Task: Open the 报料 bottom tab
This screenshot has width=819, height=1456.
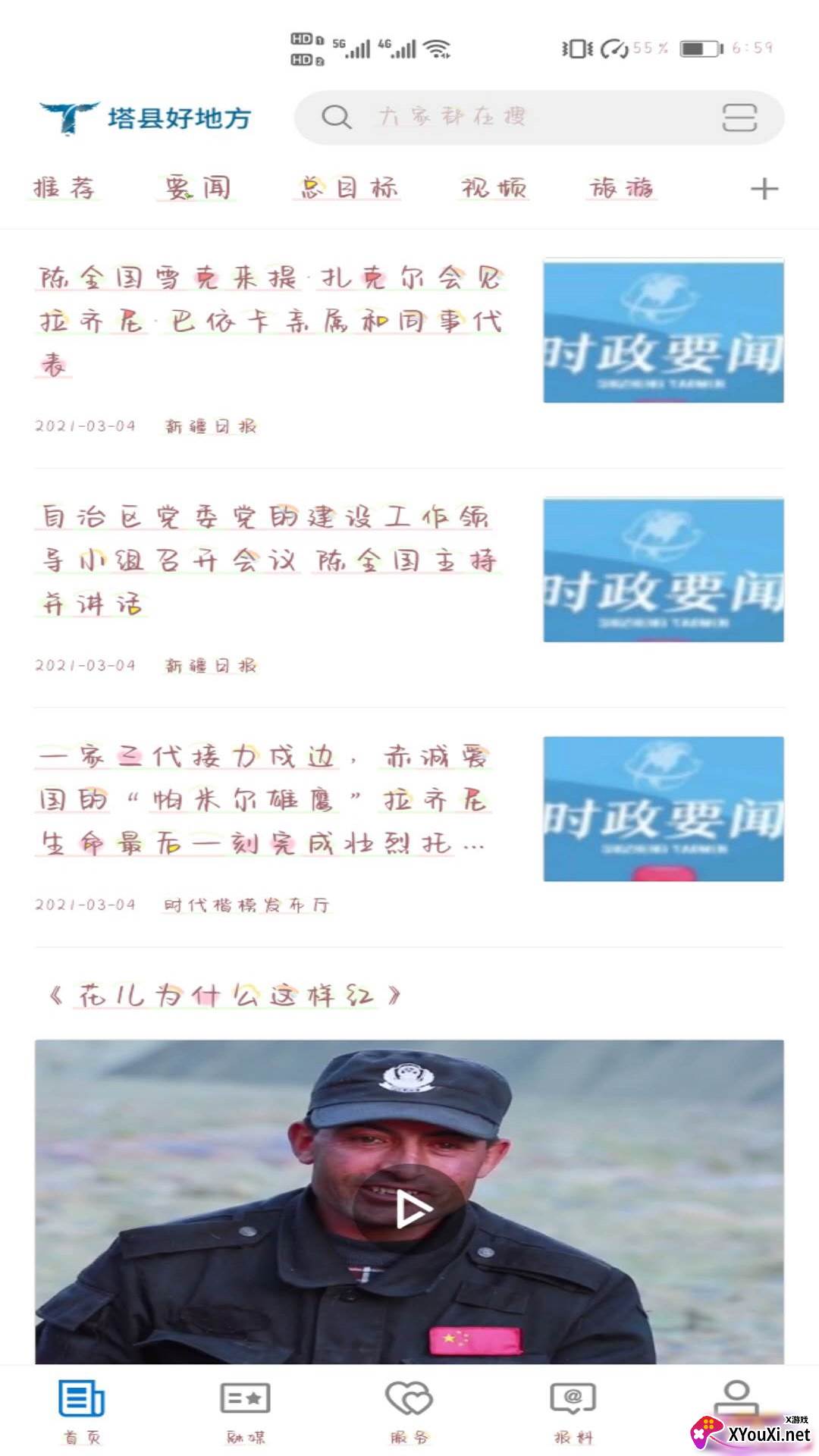Action: click(573, 1410)
